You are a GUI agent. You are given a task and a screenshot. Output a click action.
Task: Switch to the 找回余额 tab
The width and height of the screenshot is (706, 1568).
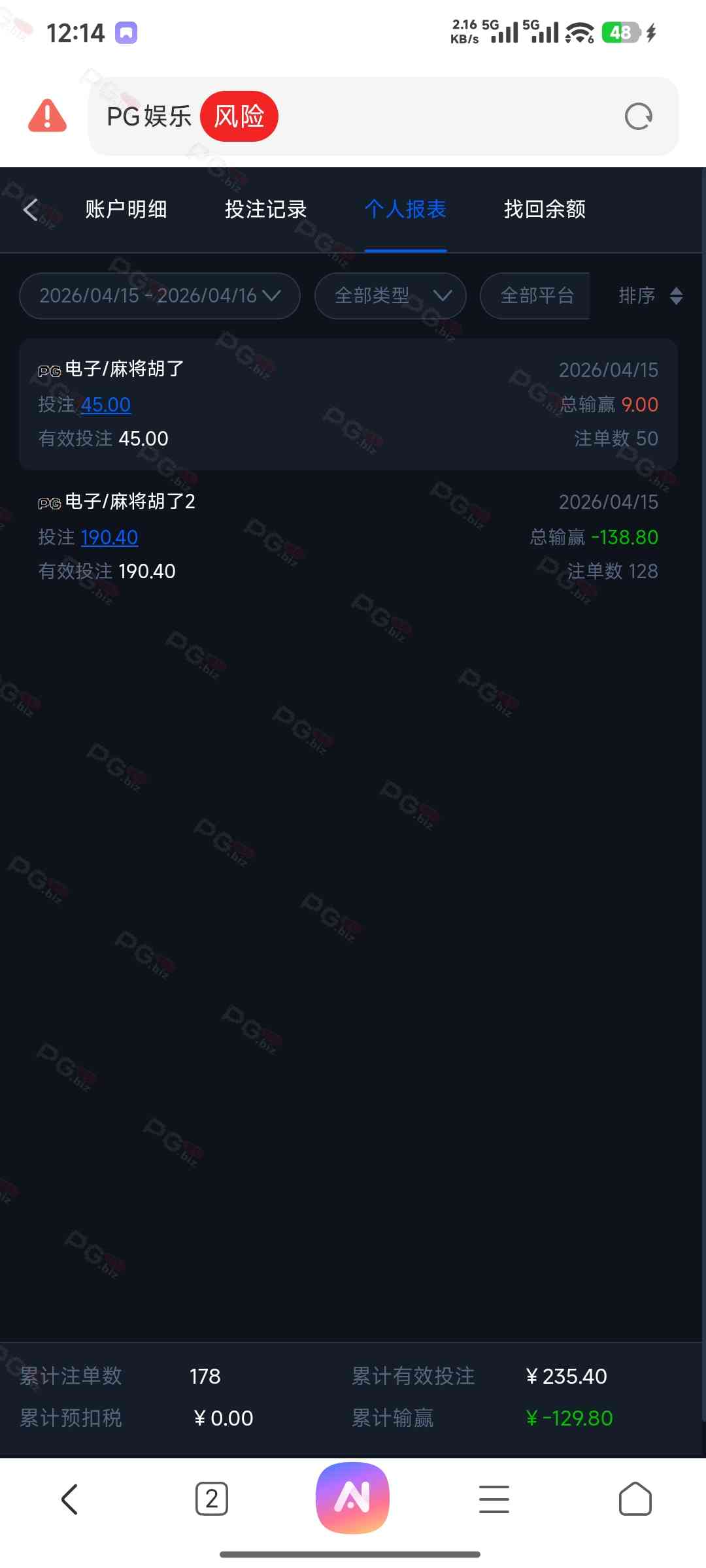click(545, 210)
